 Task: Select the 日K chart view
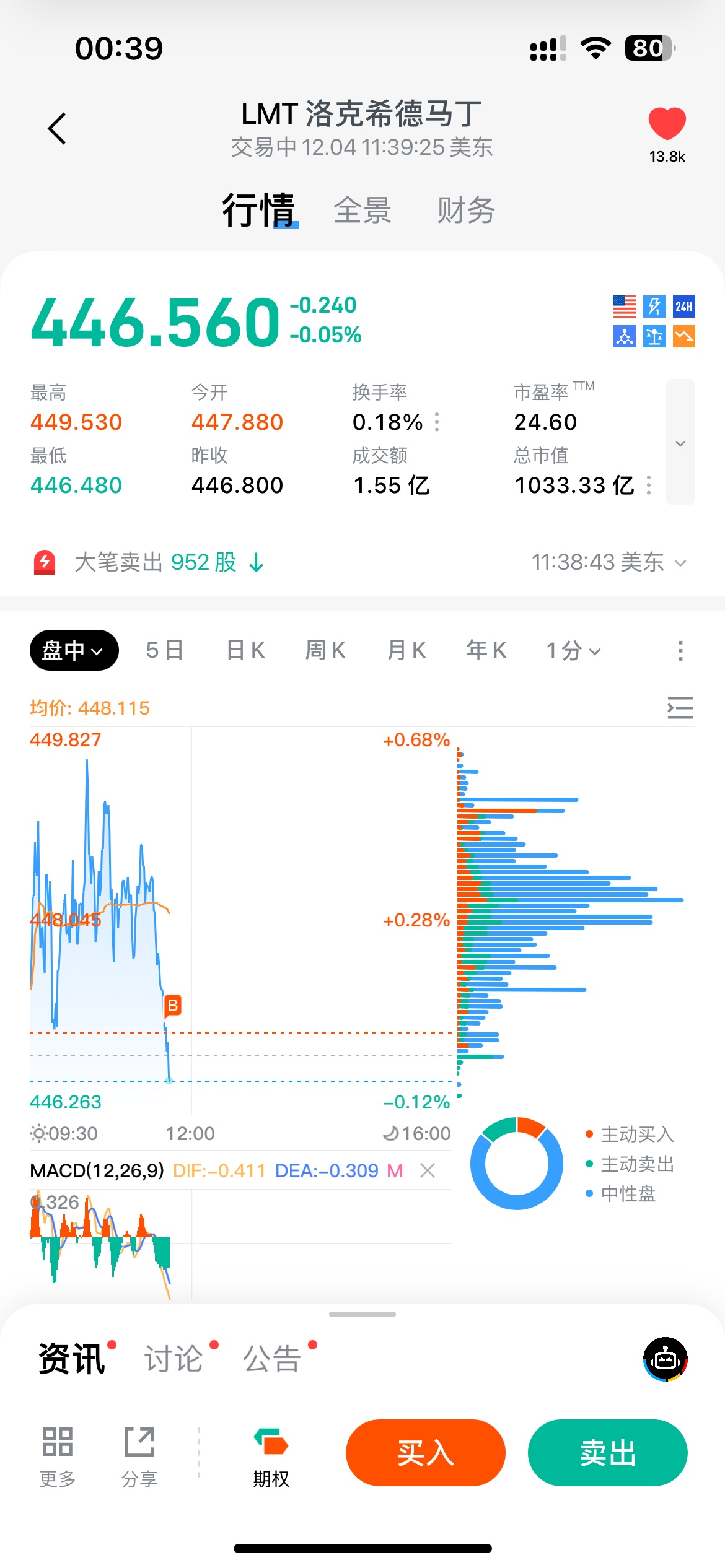[245, 650]
